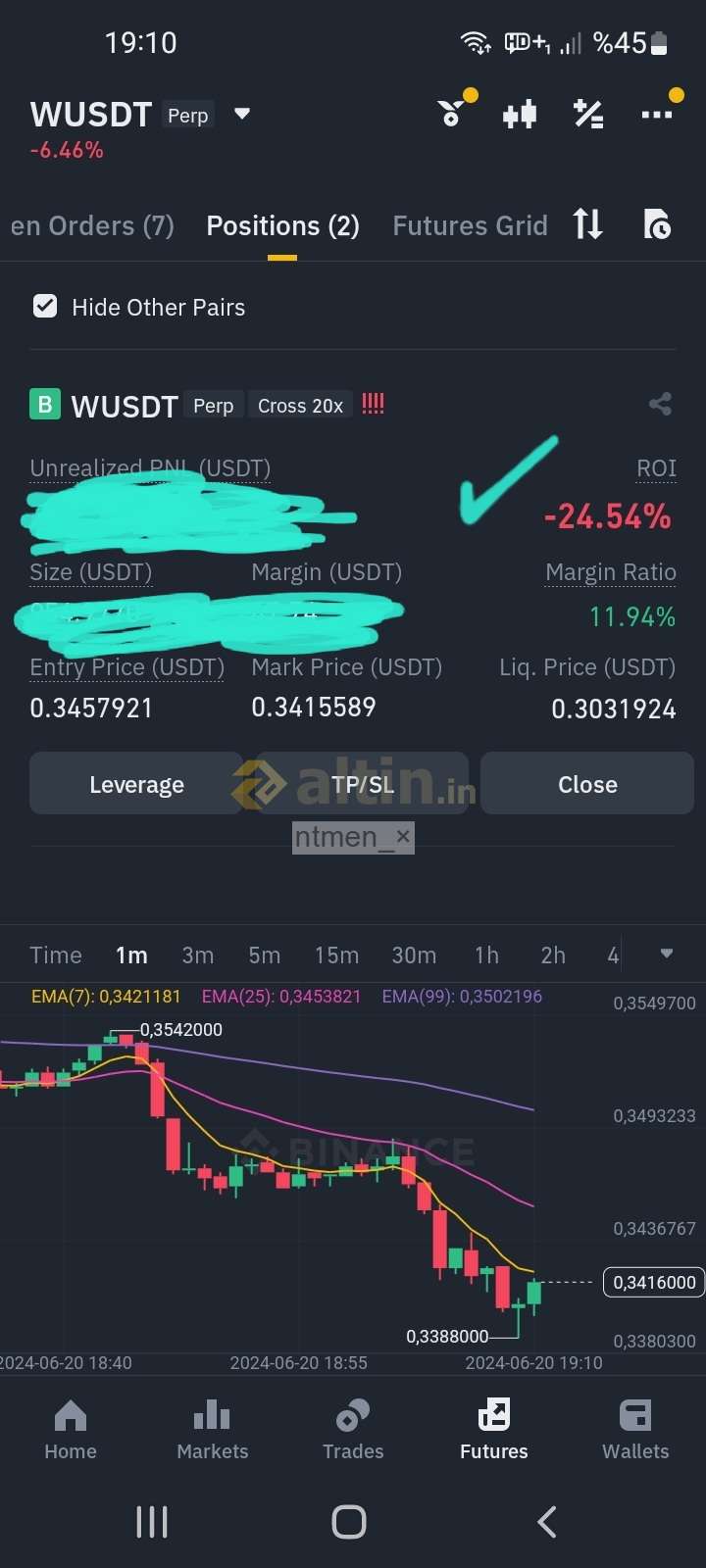Viewport: 706px width, 1568px height.
Task: Share the WUSDT position
Action: 660,404
